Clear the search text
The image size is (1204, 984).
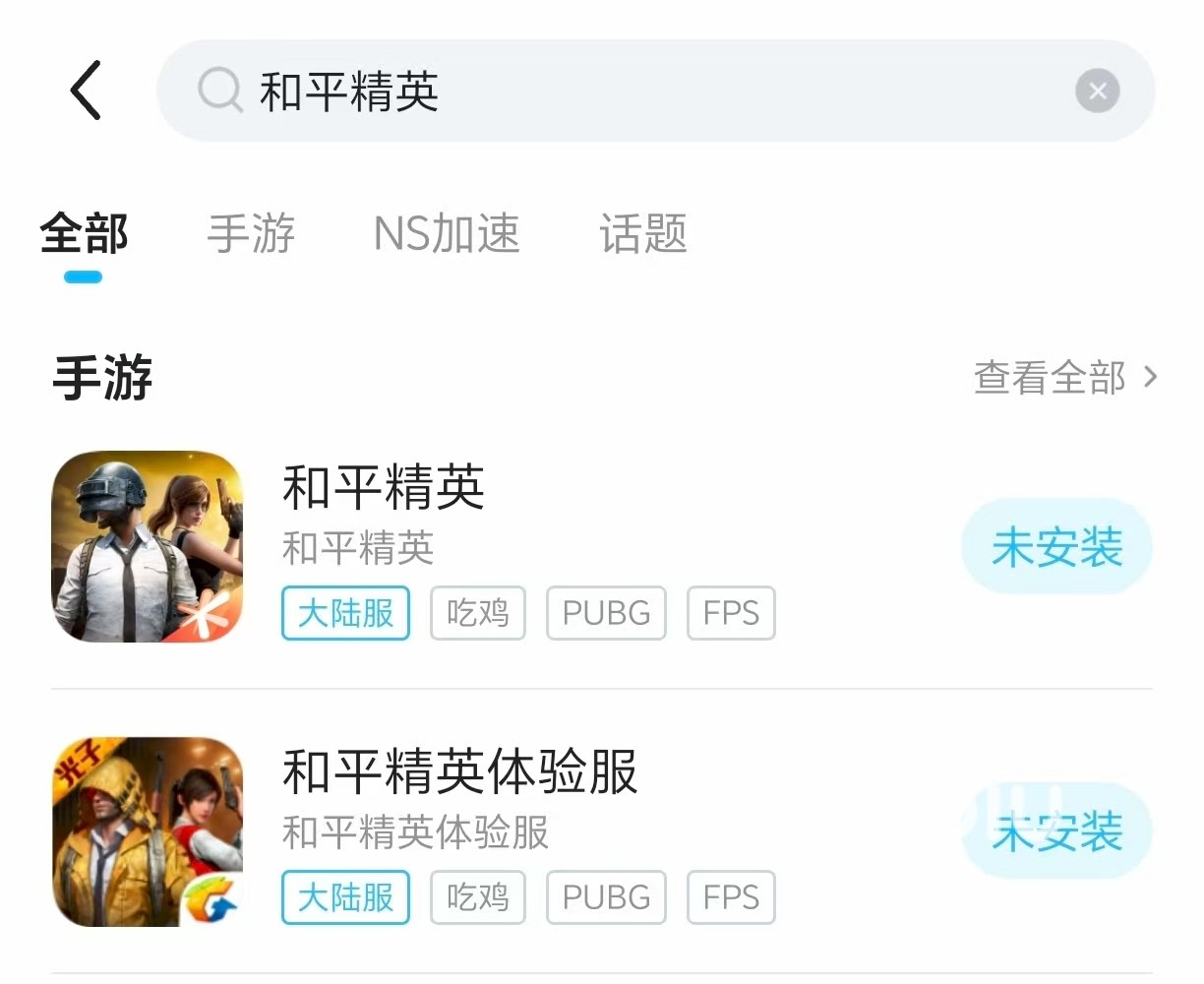[1097, 92]
